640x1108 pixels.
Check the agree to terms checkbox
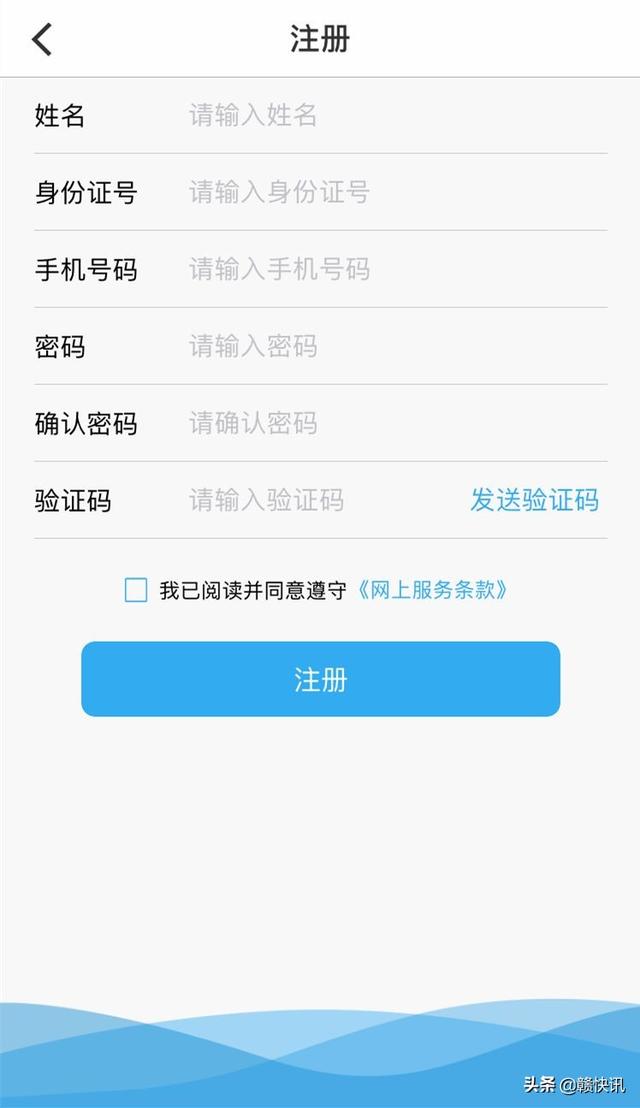click(136, 590)
